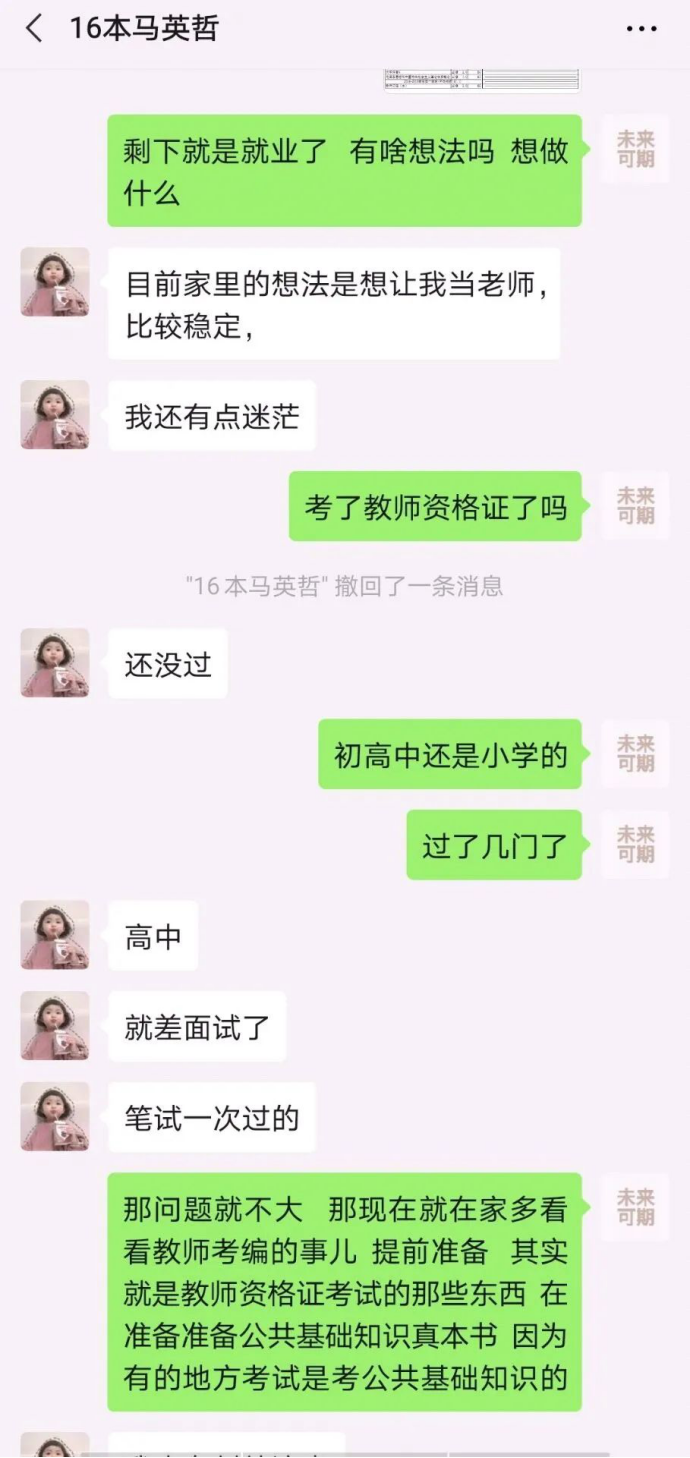The height and width of the screenshot is (1458, 690).
Task: Go back from the 16本马英哲 chat
Action: click(34, 29)
